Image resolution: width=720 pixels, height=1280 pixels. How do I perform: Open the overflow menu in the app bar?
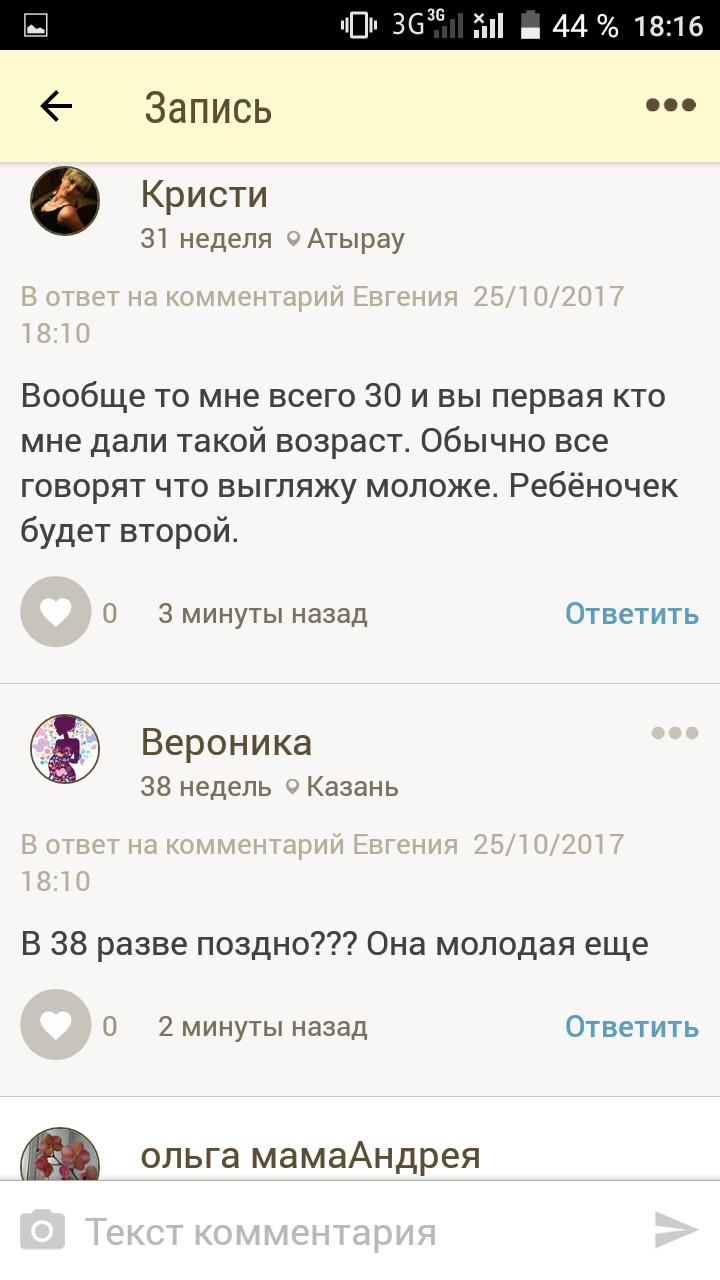coord(670,105)
